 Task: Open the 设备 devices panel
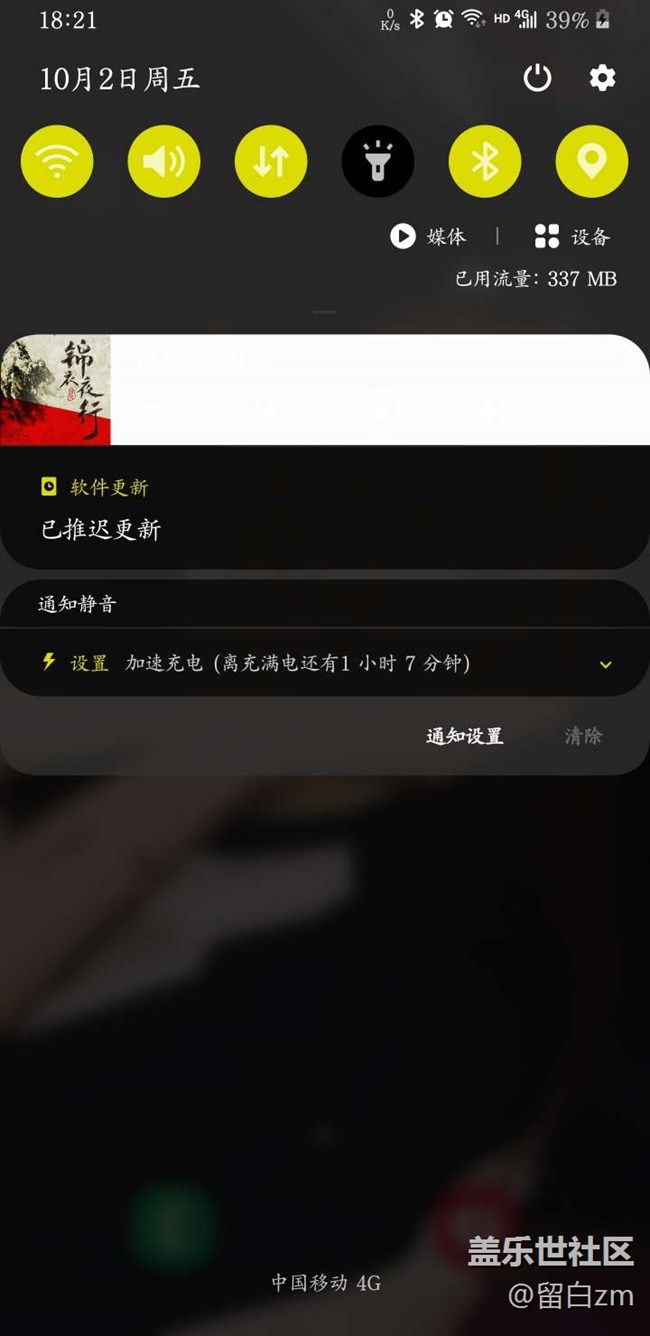[x=572, y=236]
